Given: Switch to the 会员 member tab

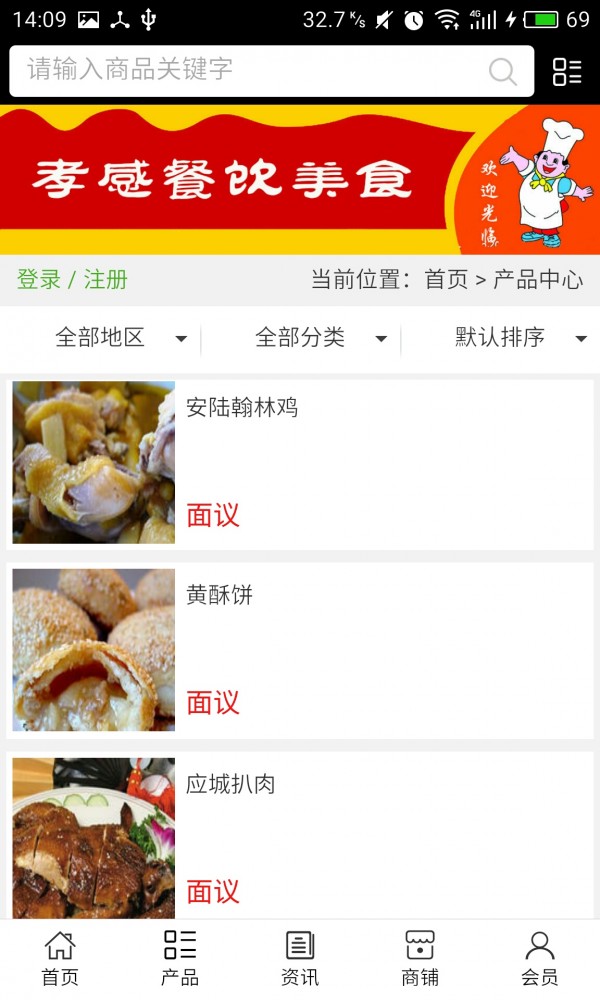Looking at the screenshot, I should pos(540,958).
